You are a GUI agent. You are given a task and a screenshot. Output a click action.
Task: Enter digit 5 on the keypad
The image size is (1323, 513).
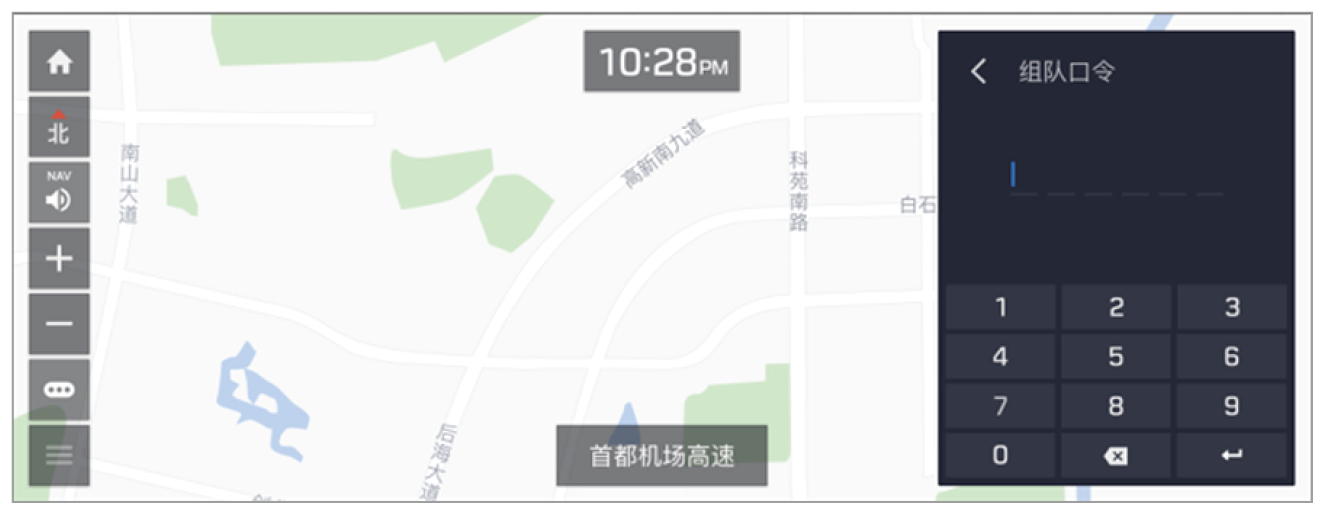click(1116, 356)
